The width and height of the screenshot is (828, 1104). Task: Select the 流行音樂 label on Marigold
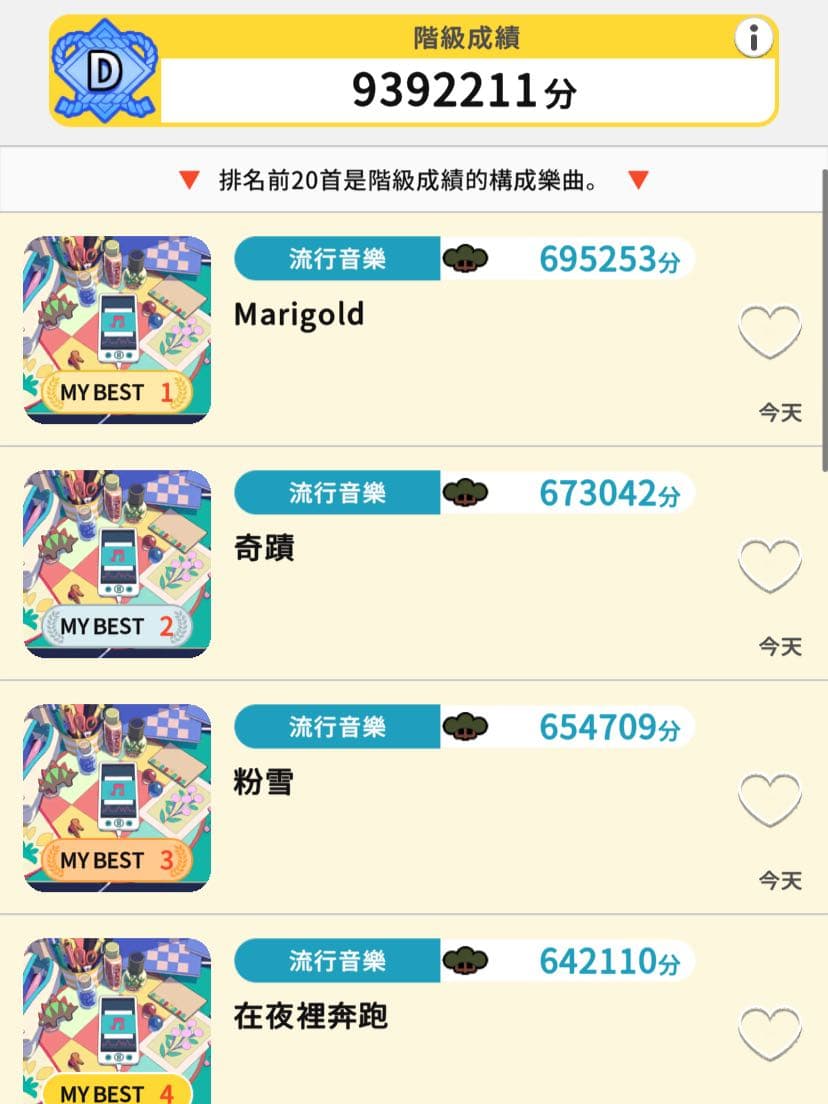tap(335, 258)
